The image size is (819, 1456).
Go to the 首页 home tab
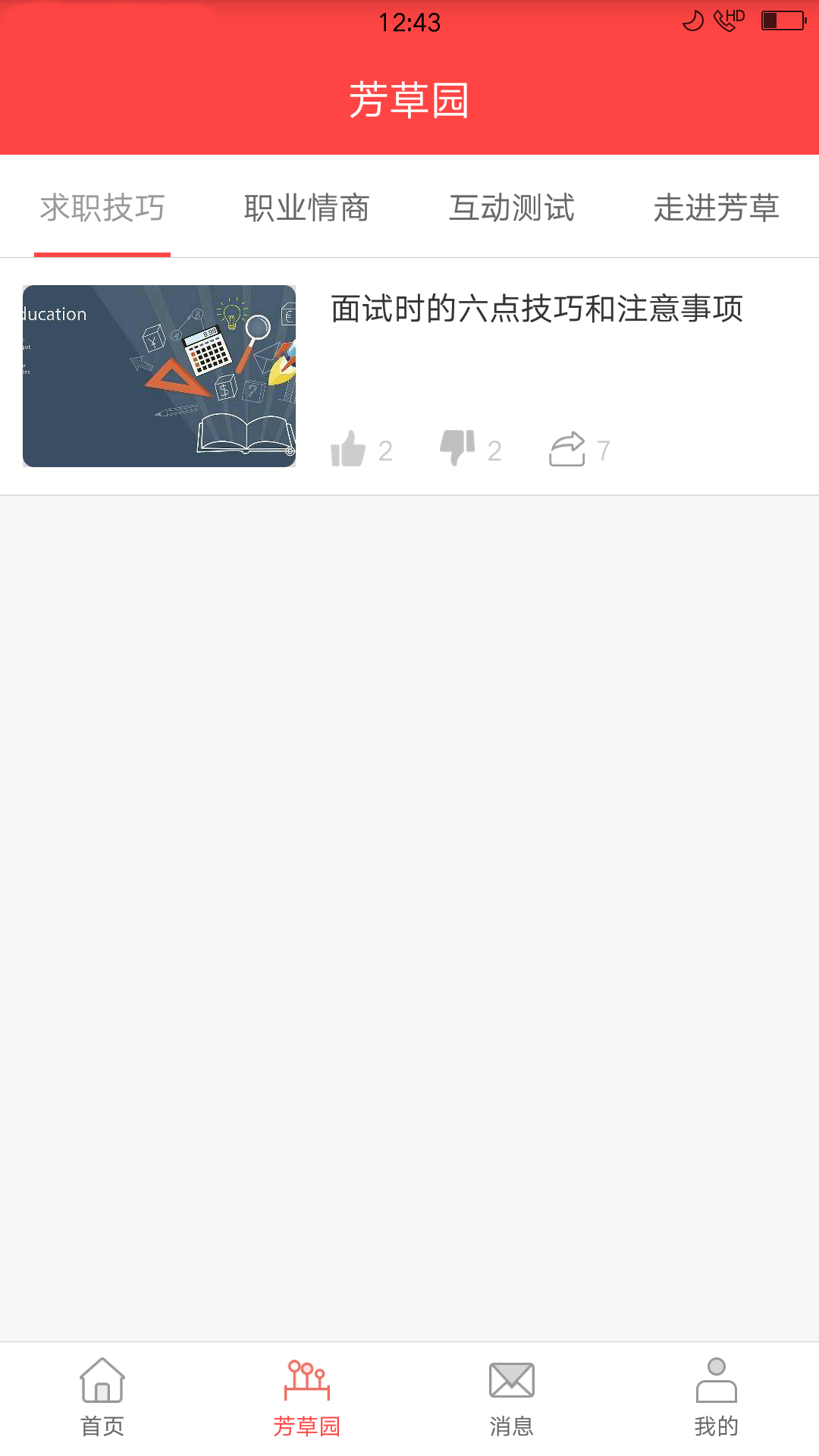point(102,1397)
